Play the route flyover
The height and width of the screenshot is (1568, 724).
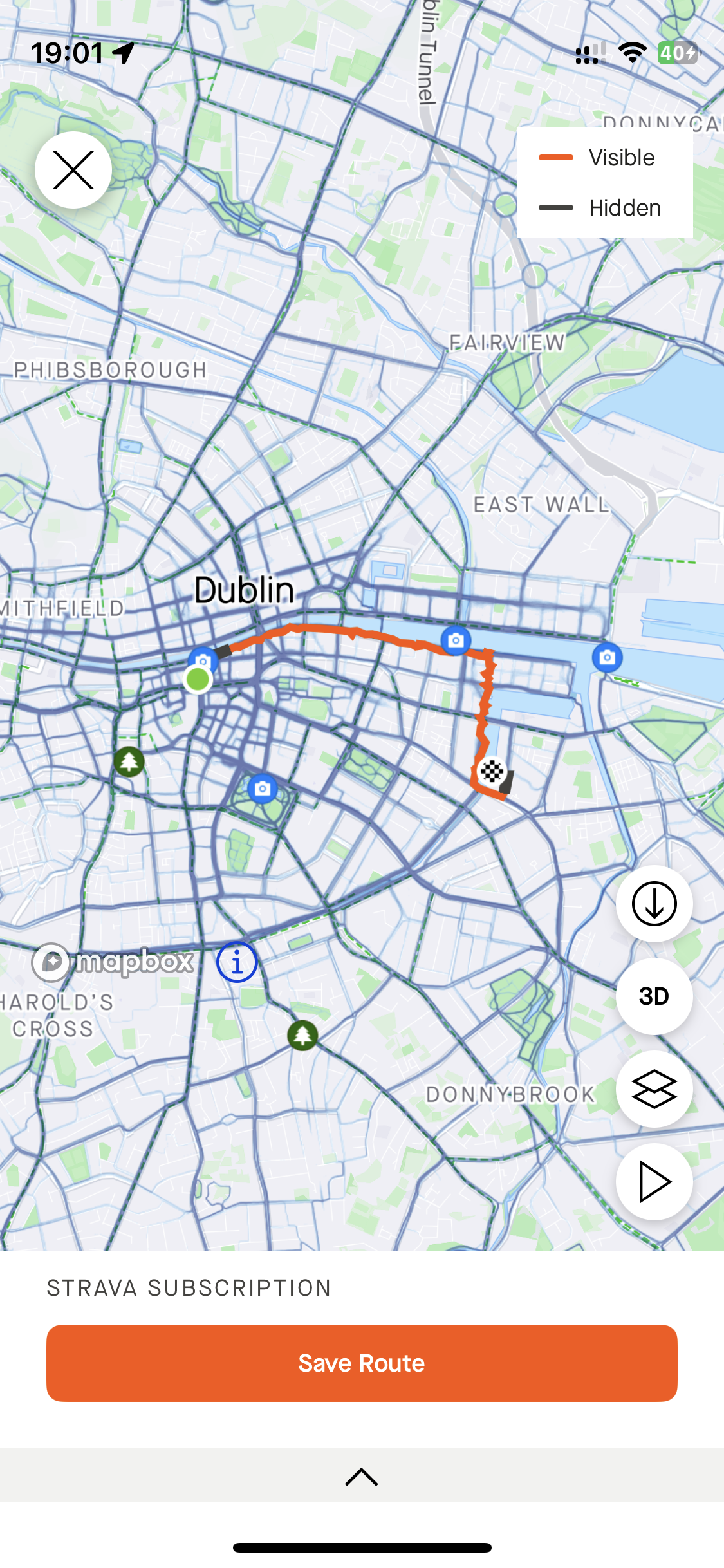pyautogui.click(x=654, y=1182)
